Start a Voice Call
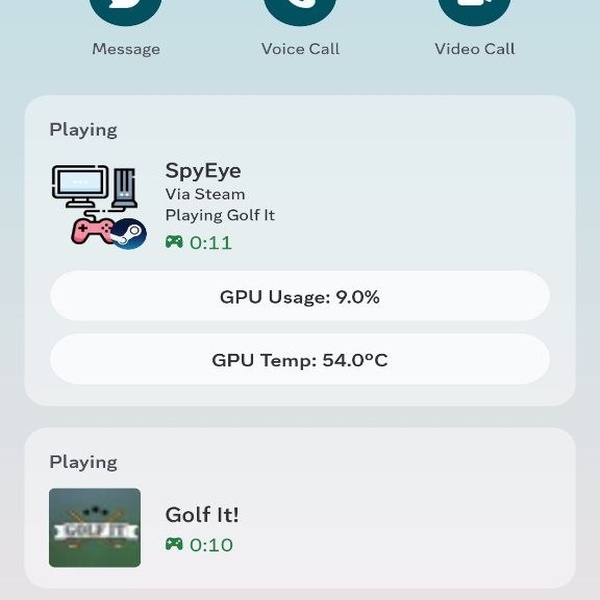Image resolution: width=600 pixels, height=600 pixels. pos(300,12)
